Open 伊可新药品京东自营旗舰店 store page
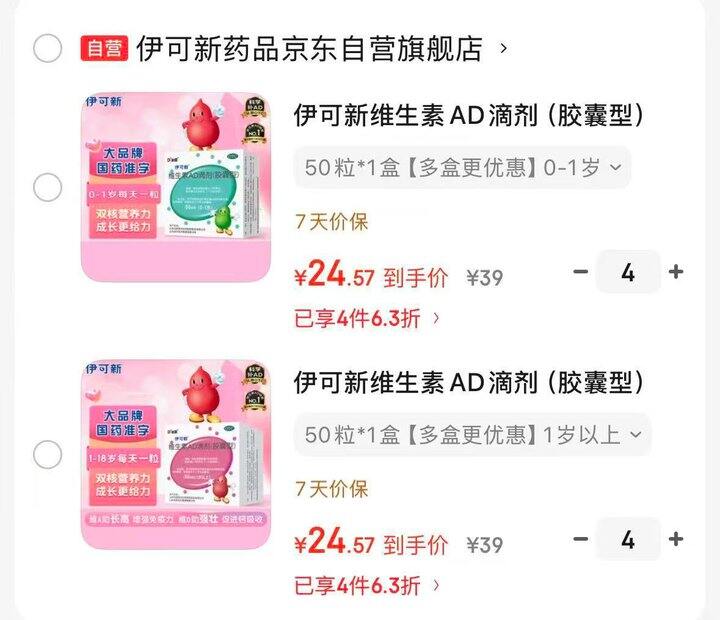720x620 pixels. click(x=310, y=48)
